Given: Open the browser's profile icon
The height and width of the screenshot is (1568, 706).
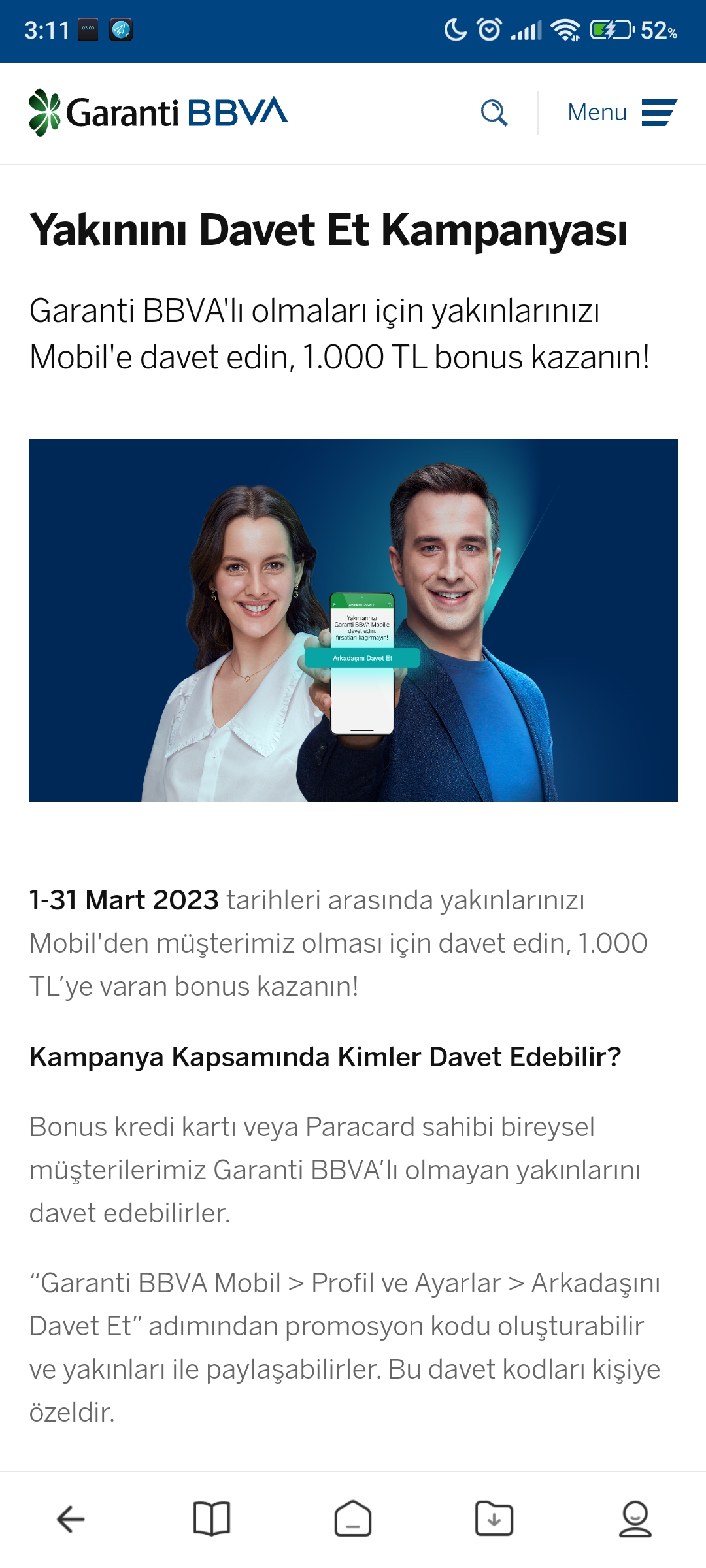Looking at the screenshot, I should coord(635,1519).
